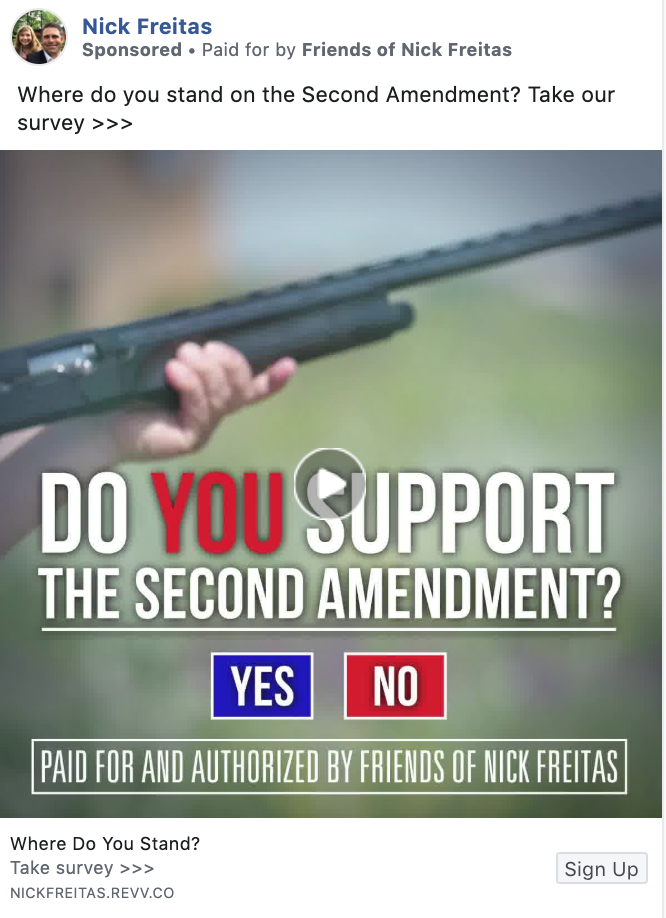Open Nick Freitas profile picture
666x918 pixels.
coord(38,37)
